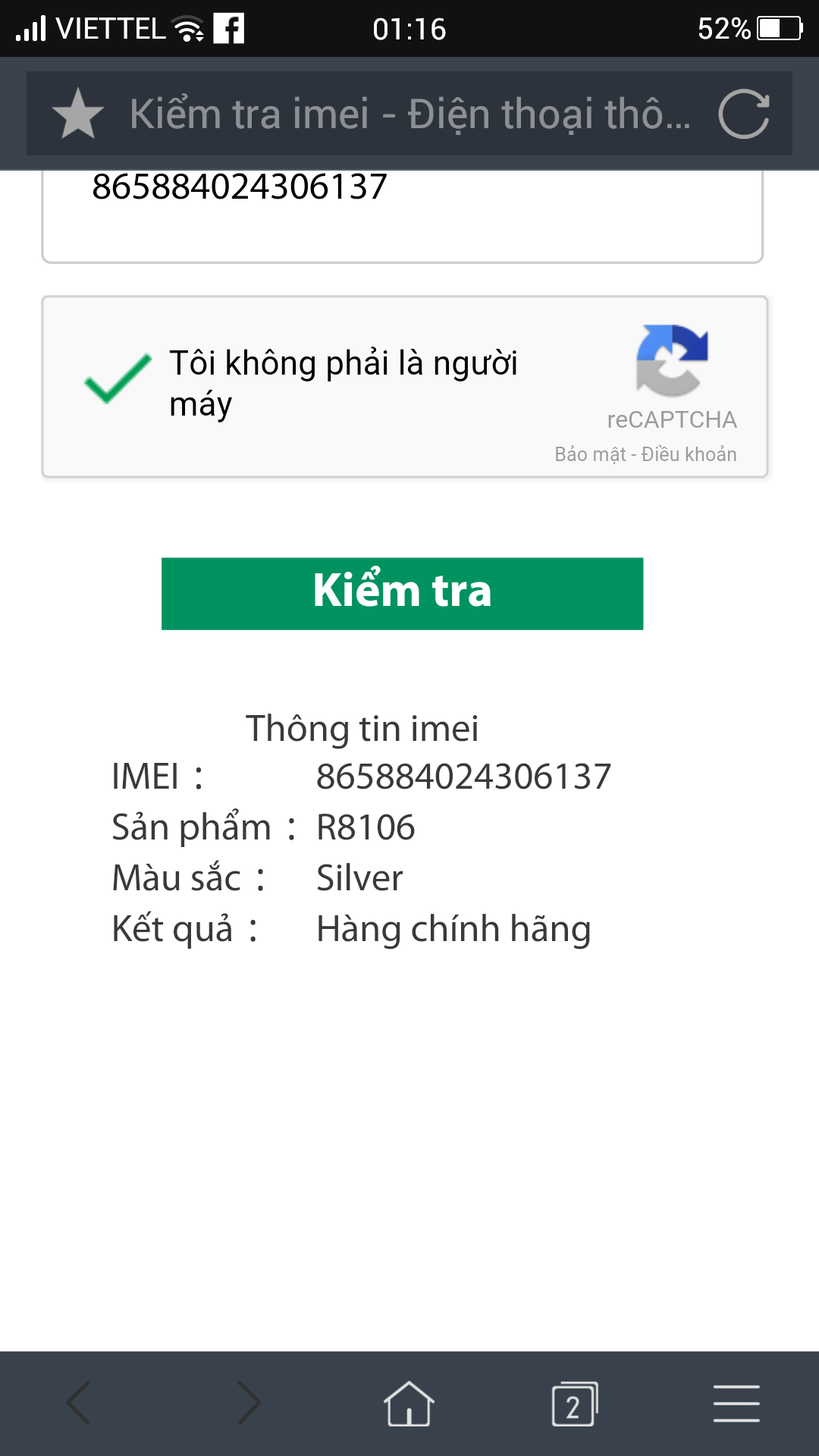Tap the page title address bar

pyautogui.click(x=409, y=114)
